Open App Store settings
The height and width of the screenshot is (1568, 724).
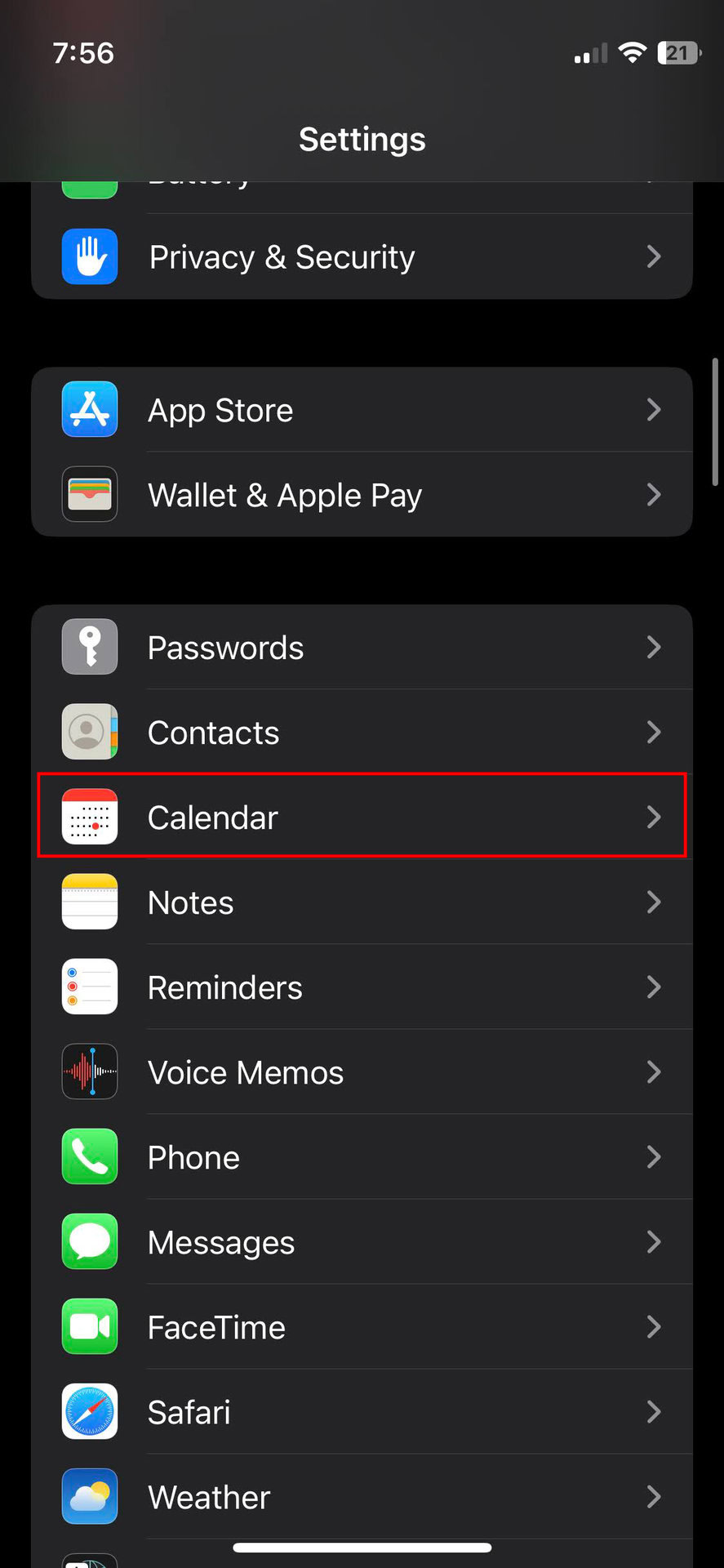(362, 410)
